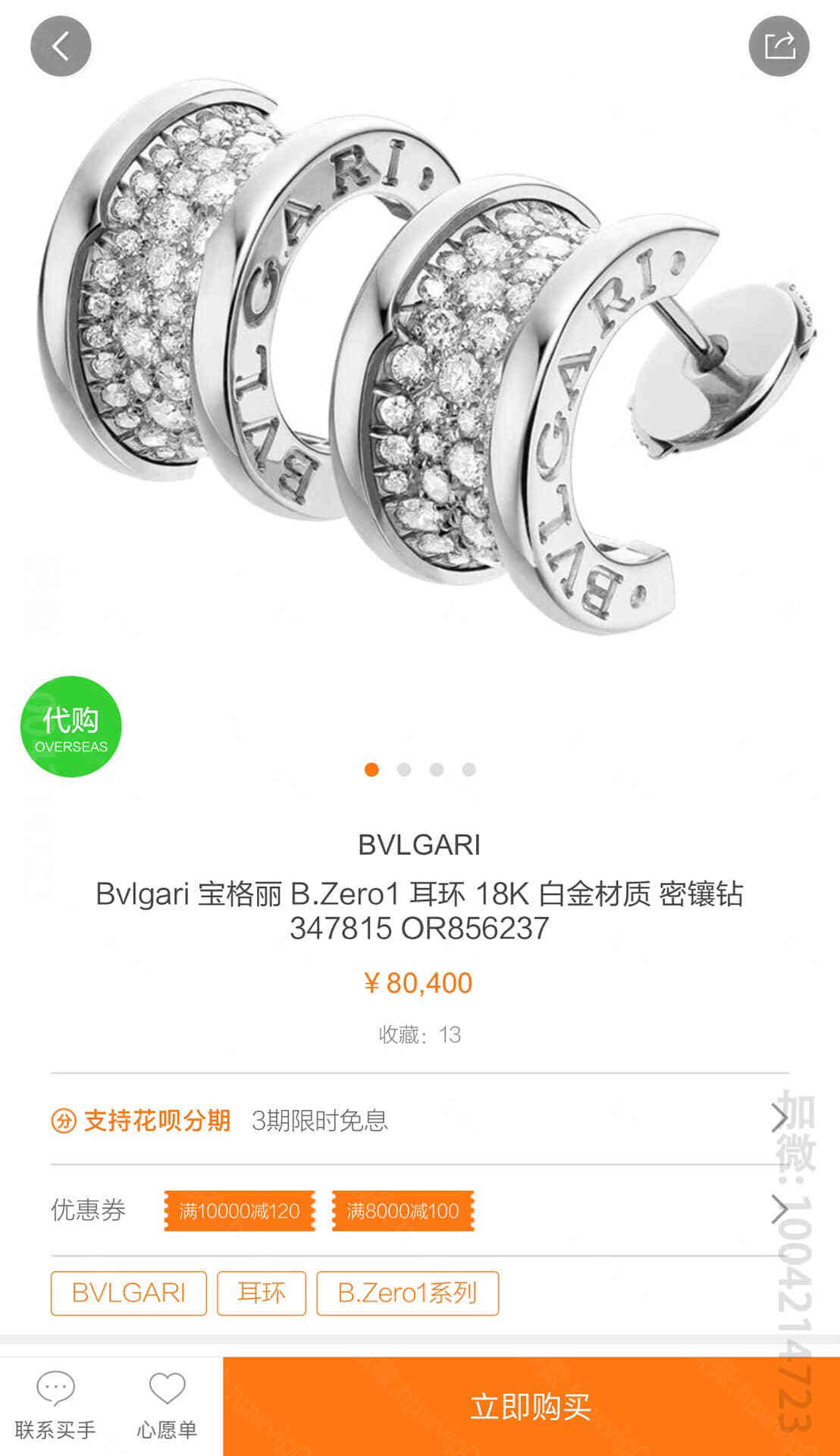Share this Bvlgari earrings listing
The height and width of the screenshot is (1456, 840).
[x=779, y=46]
